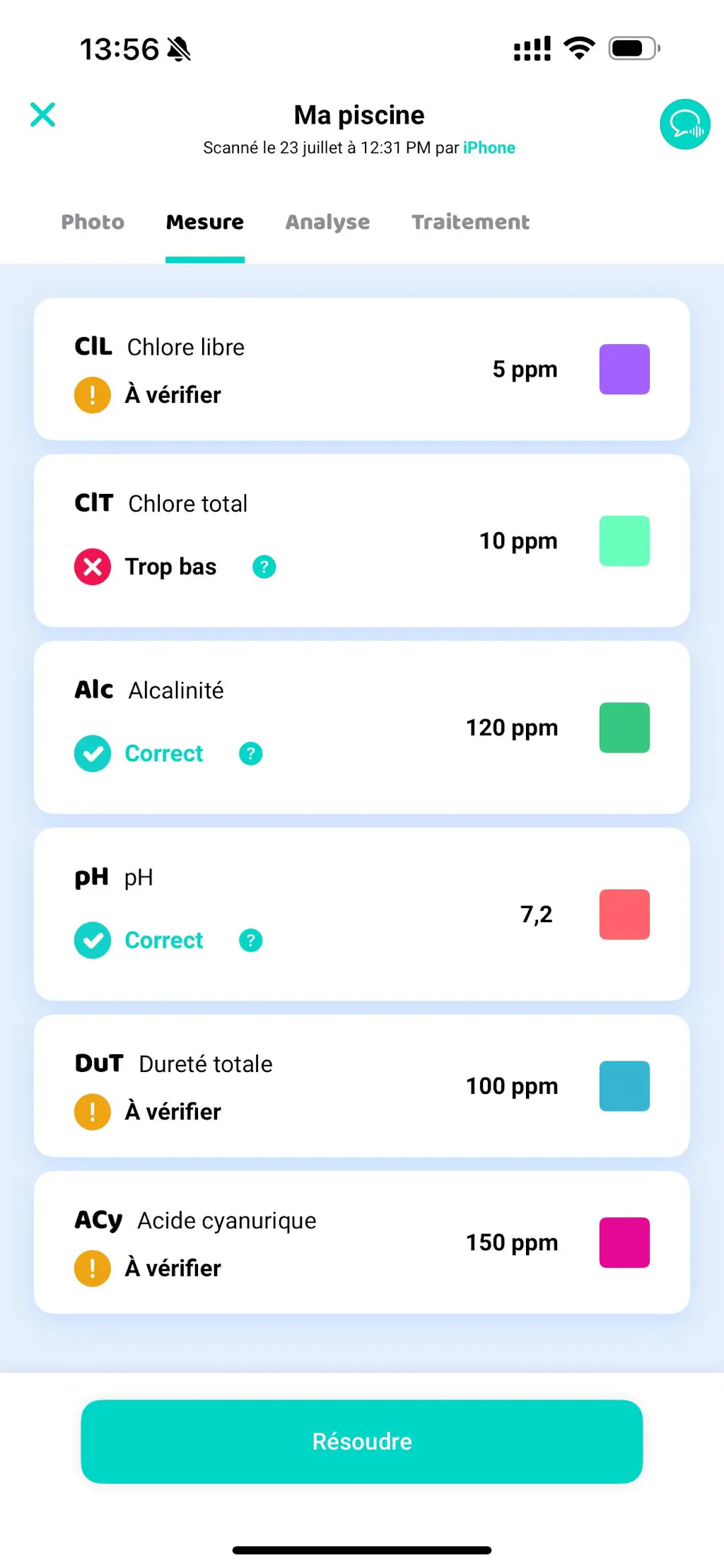The height and width of the screenshot is (1568, 724).
Task: Select the Mesure tab
Action: pos(205,222)
